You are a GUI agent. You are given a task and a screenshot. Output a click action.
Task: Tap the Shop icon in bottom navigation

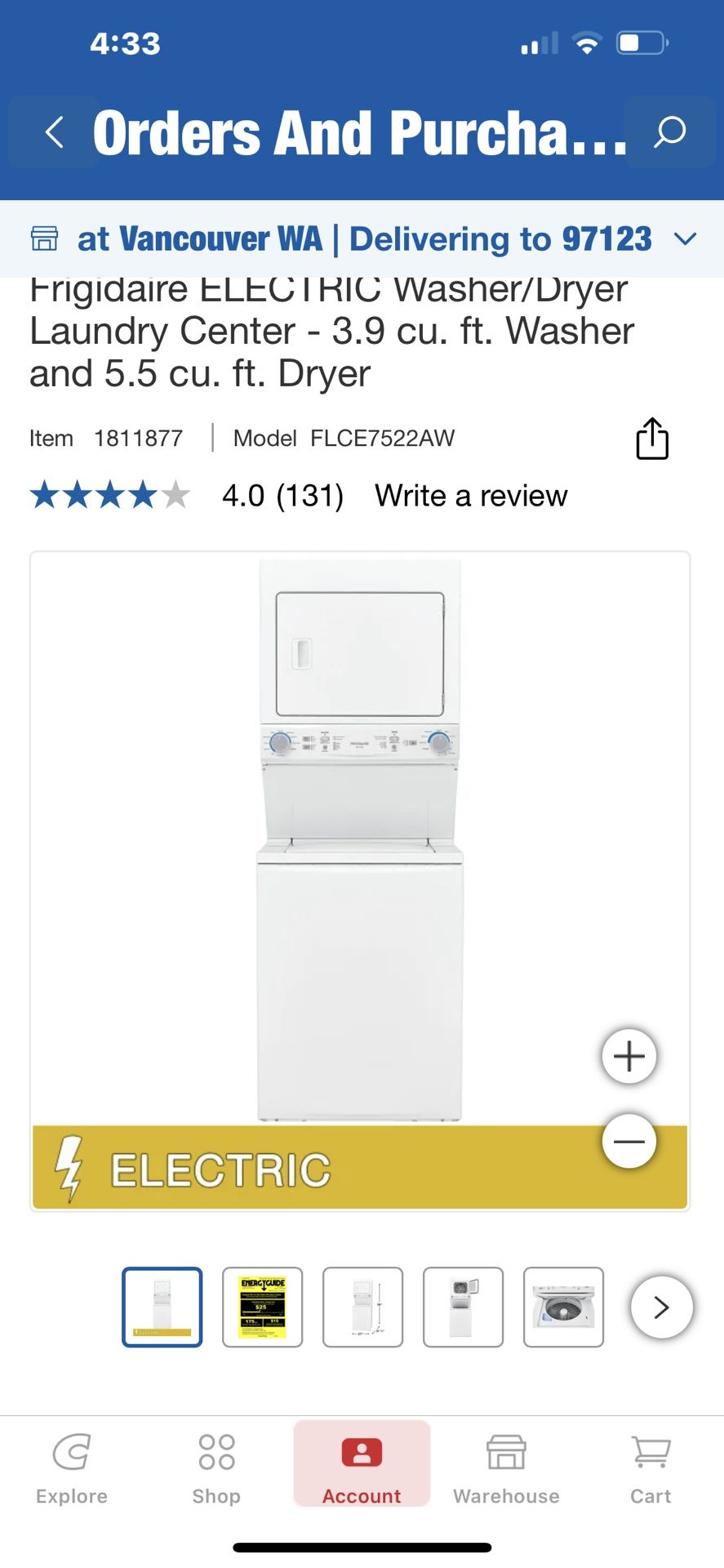(215, 1453)
